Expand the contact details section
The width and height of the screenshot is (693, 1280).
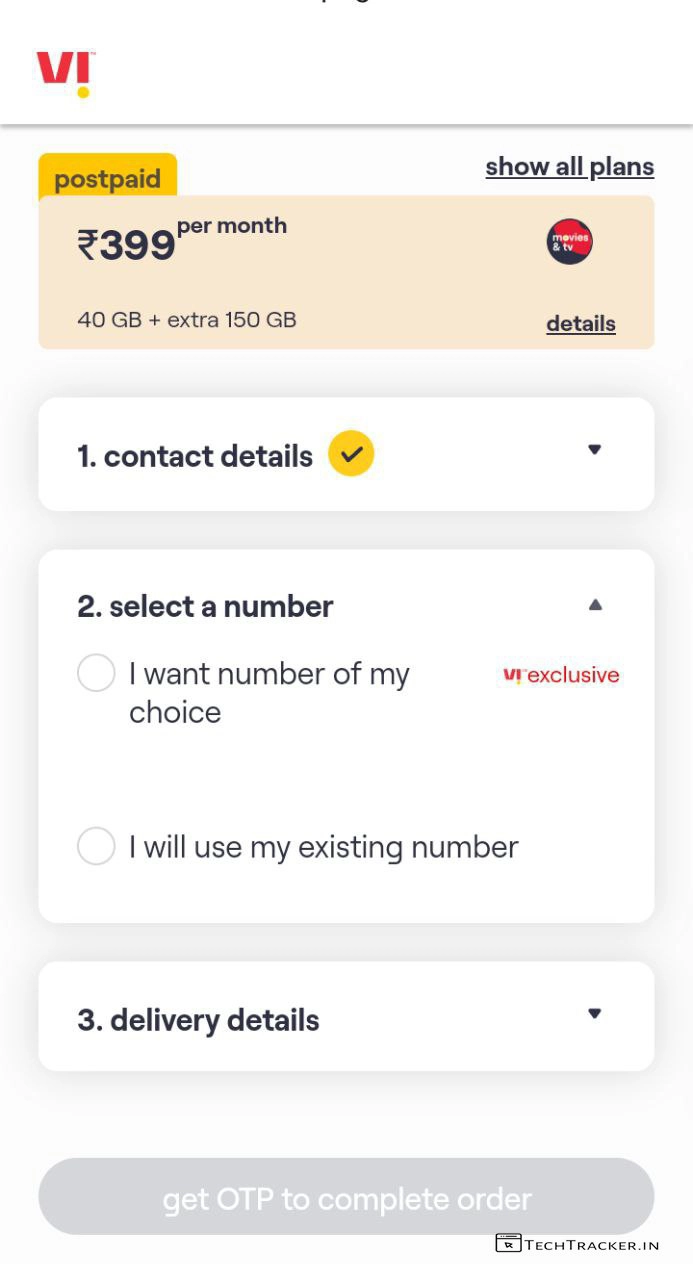point(594,450)
